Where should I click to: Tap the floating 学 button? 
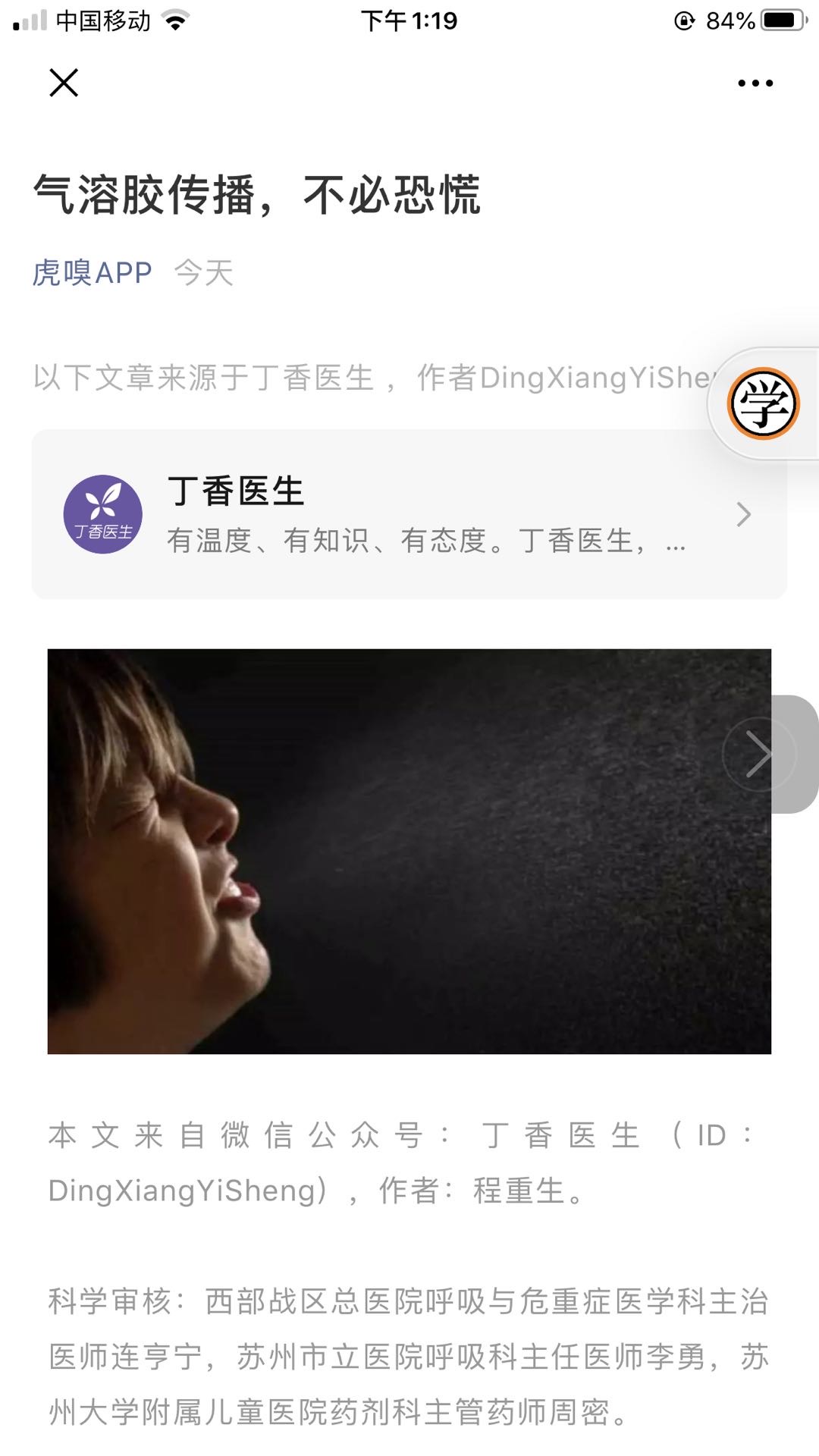[763, 404]
